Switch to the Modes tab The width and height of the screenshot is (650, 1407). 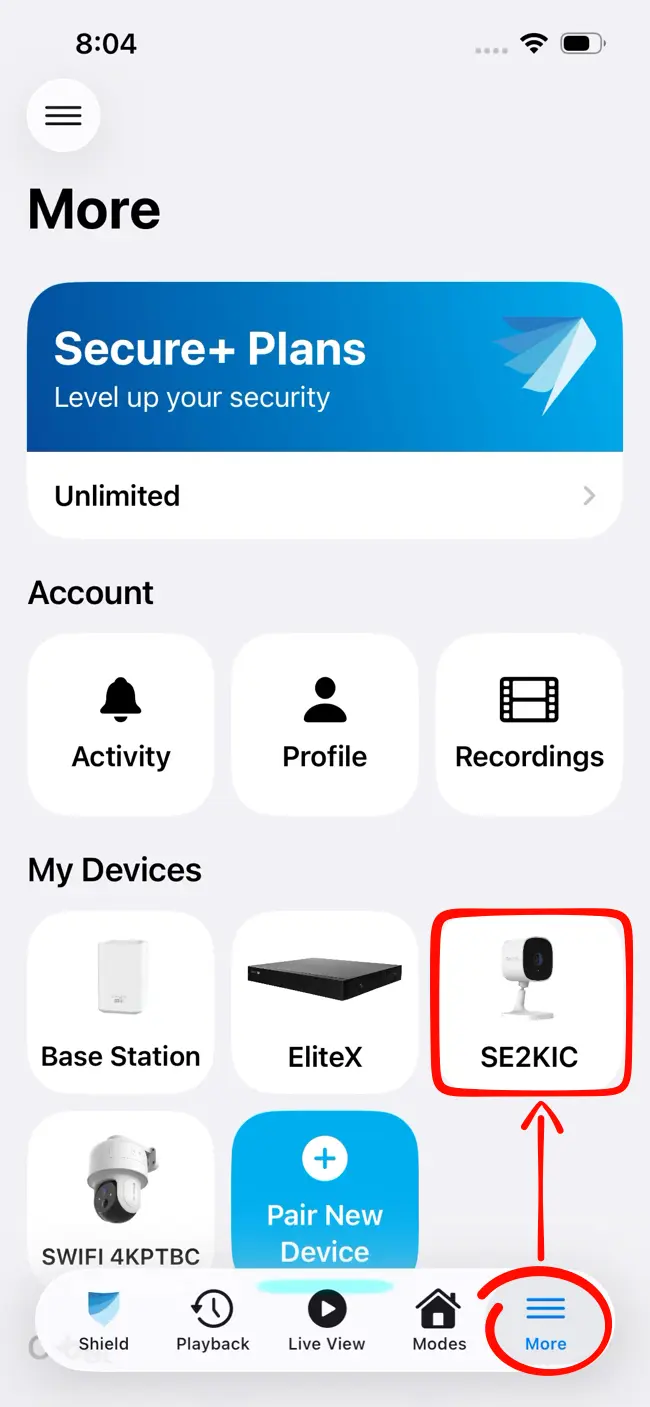point(439,1320)
